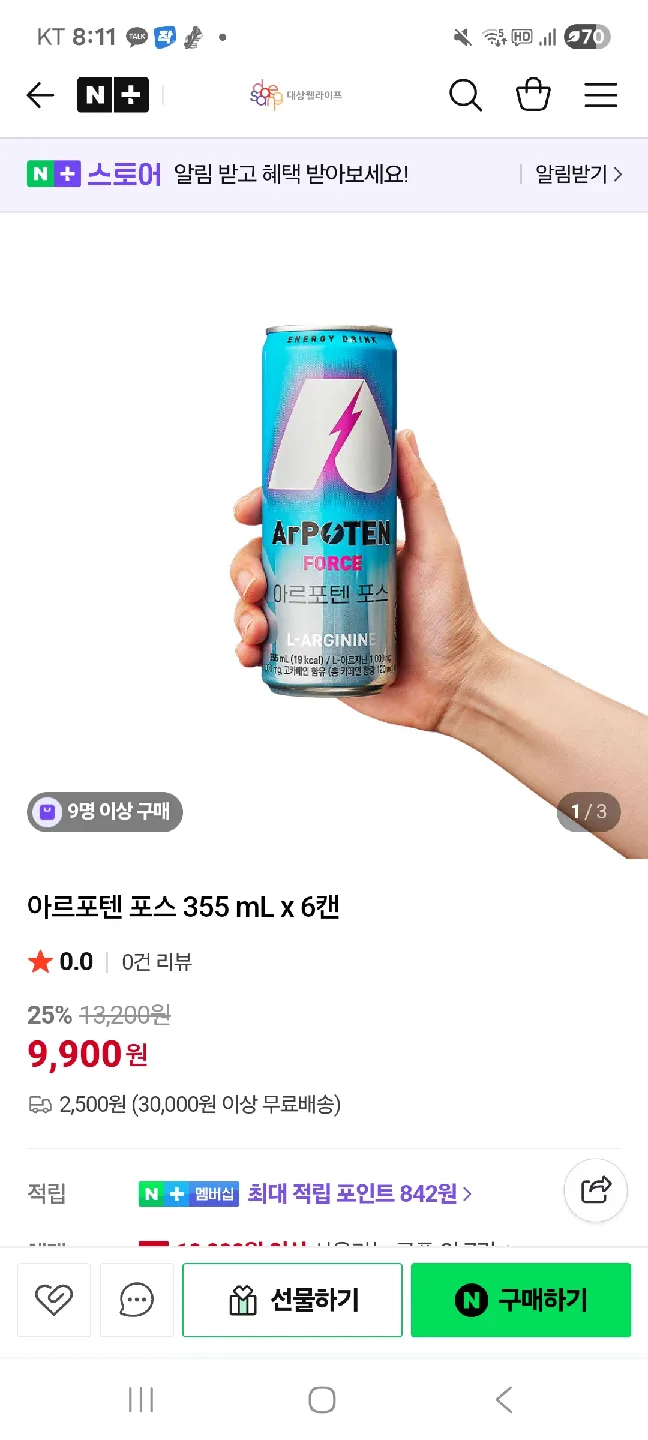Open the 0건 리뷰 reviews
Screen dimensions: 648x1440
pos(157,962)
